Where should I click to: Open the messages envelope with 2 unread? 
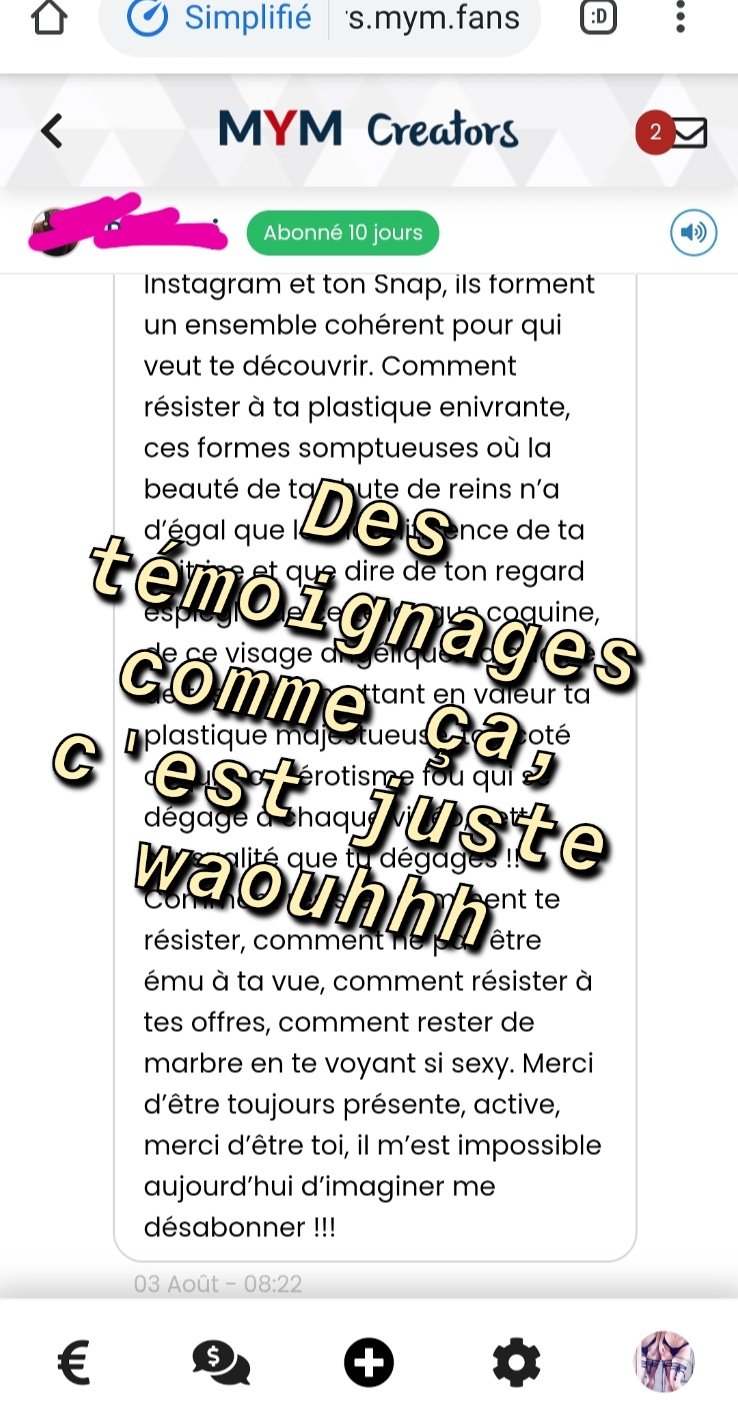(x=689, y=133)
